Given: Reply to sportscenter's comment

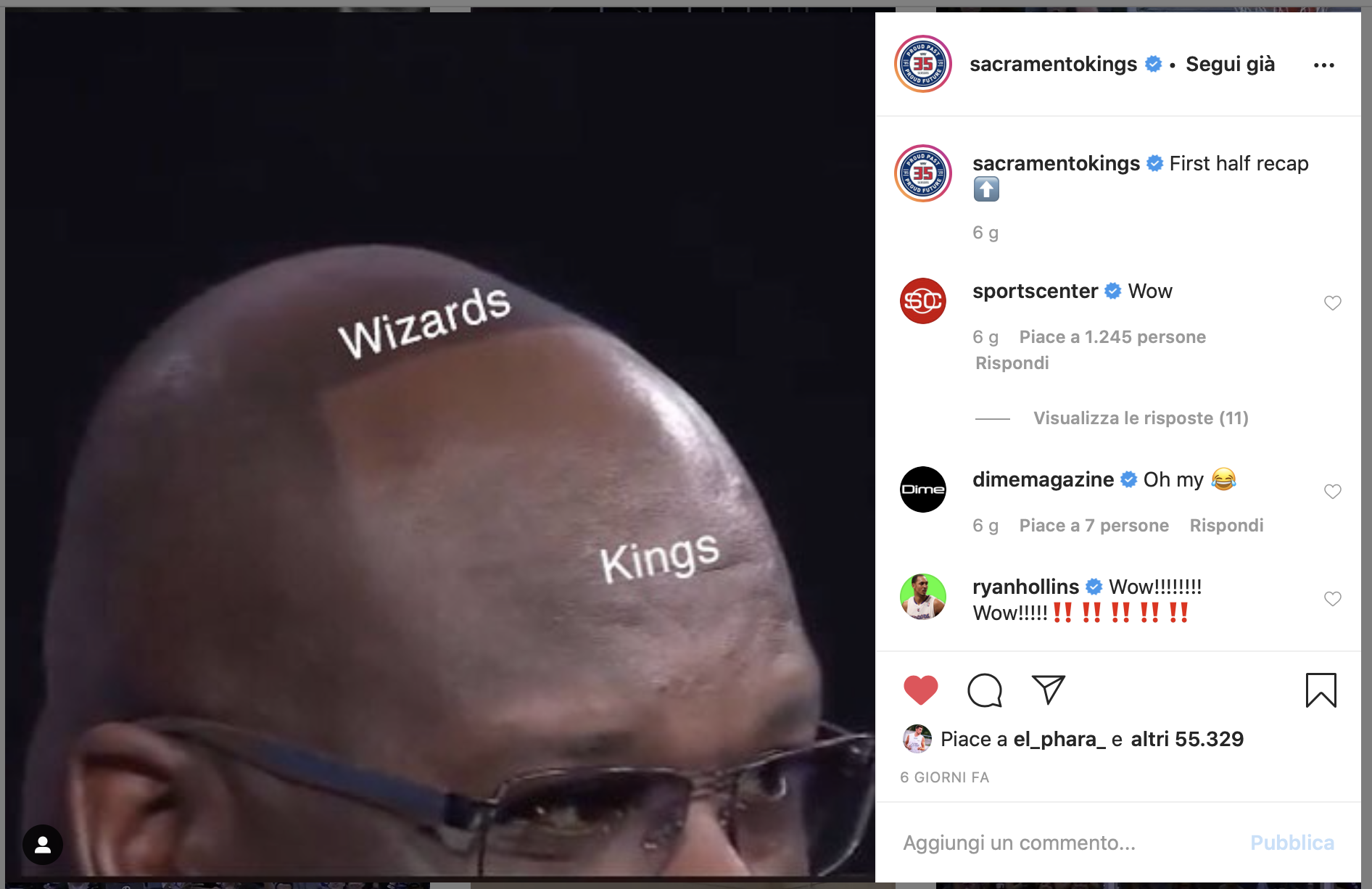Looking at the screenshot, I should pos(1012,363).
